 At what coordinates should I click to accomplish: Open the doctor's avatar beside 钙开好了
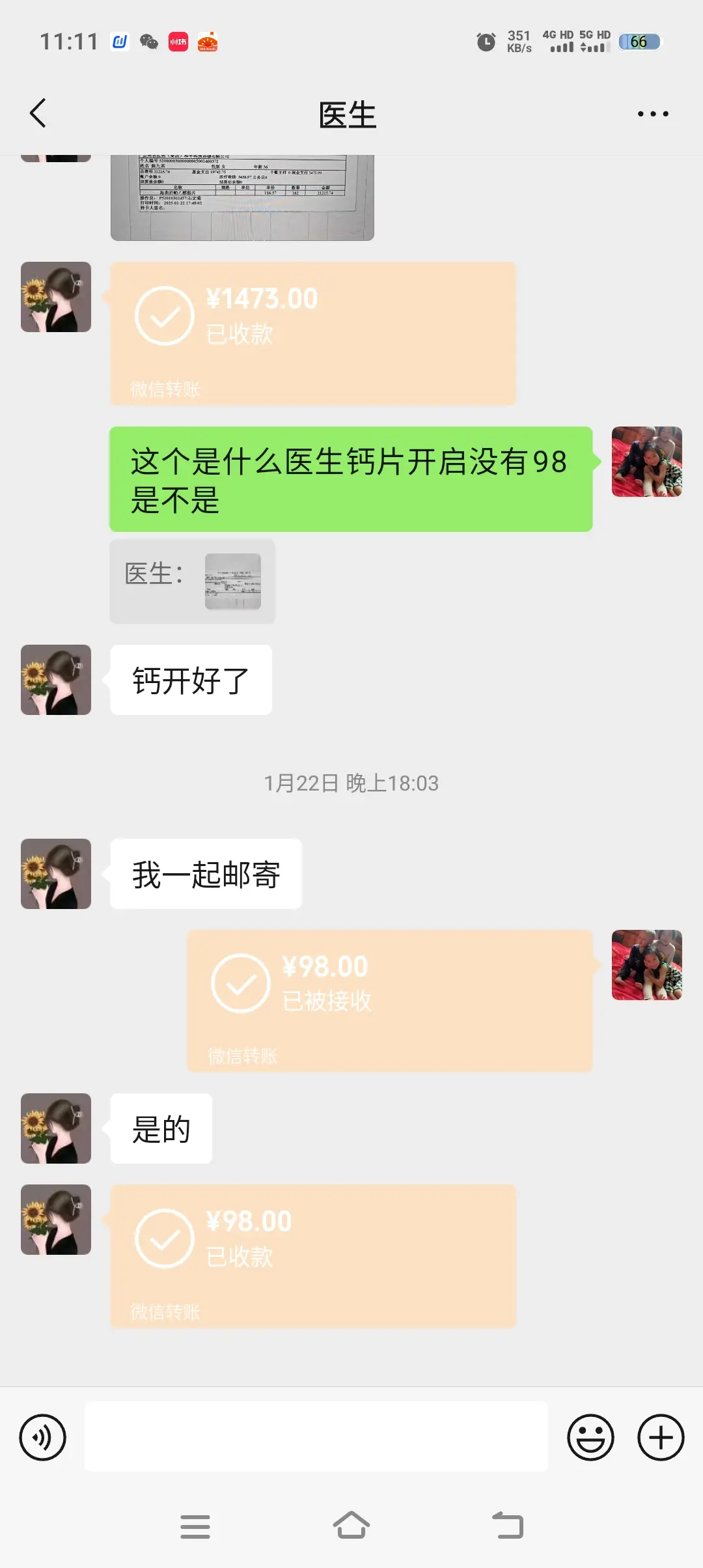[x=56, y=680]
